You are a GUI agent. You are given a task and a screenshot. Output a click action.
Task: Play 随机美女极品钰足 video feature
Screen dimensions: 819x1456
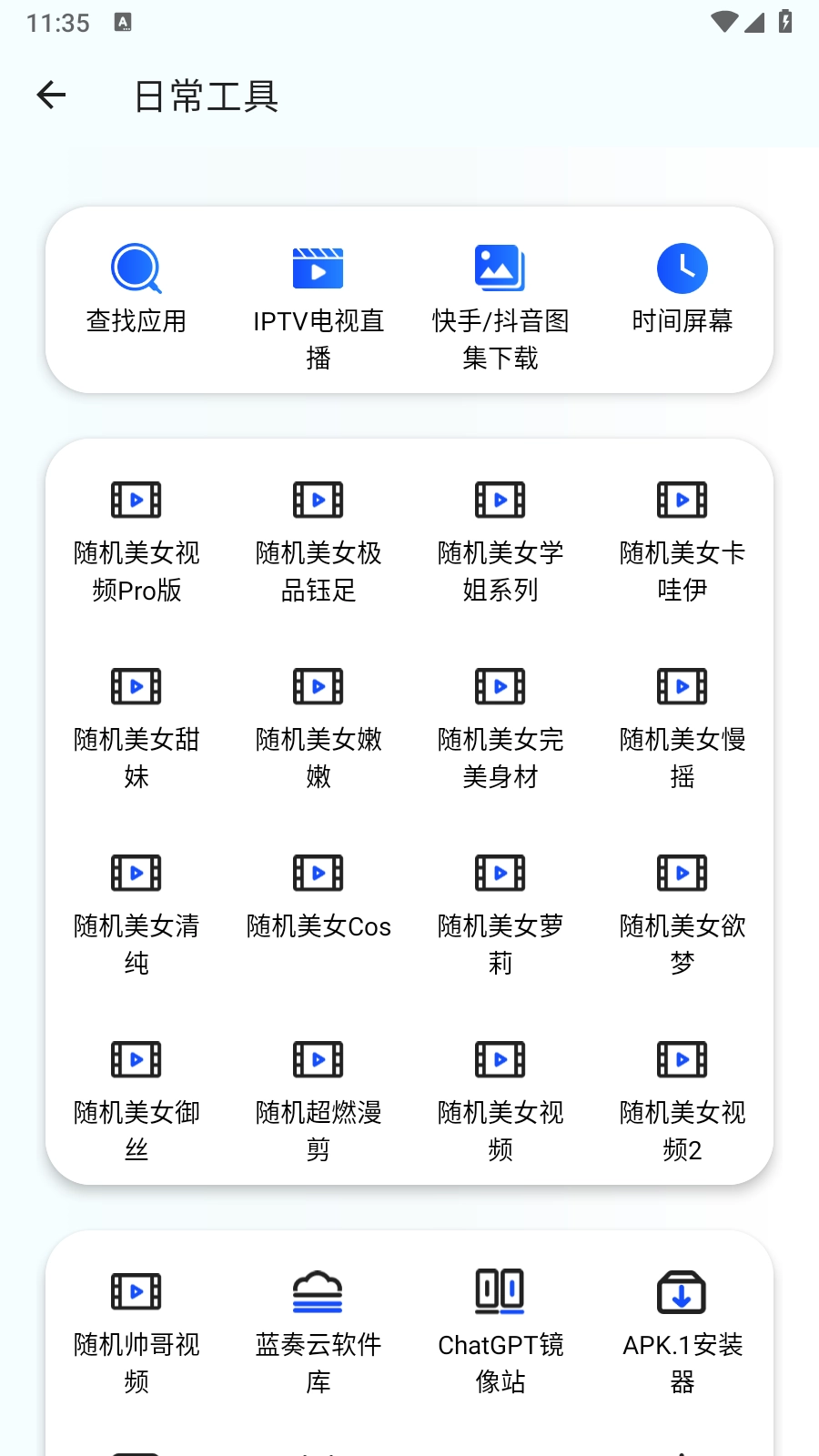(318, 541)
